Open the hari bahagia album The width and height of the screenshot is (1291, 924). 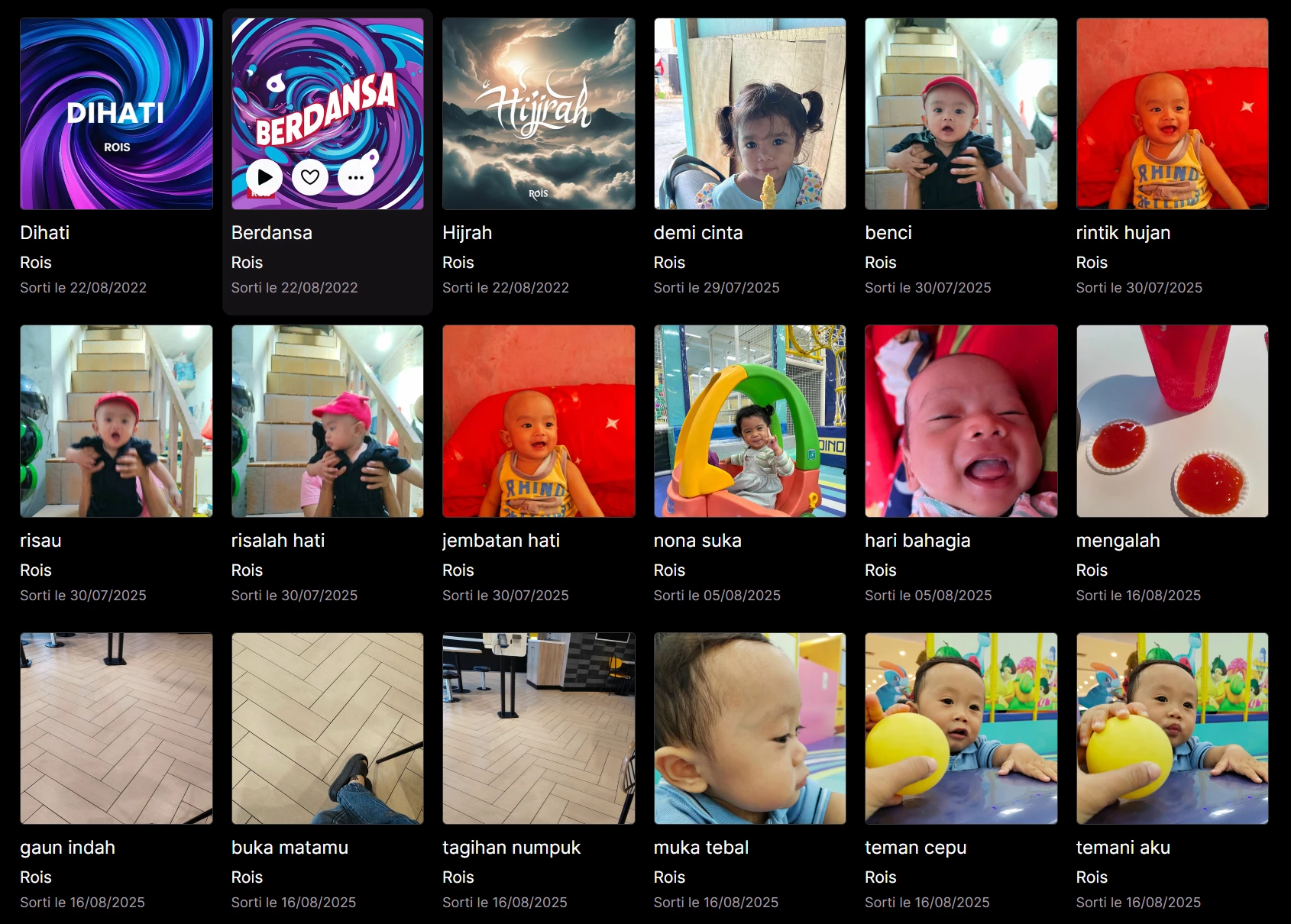tap(961, 422)
